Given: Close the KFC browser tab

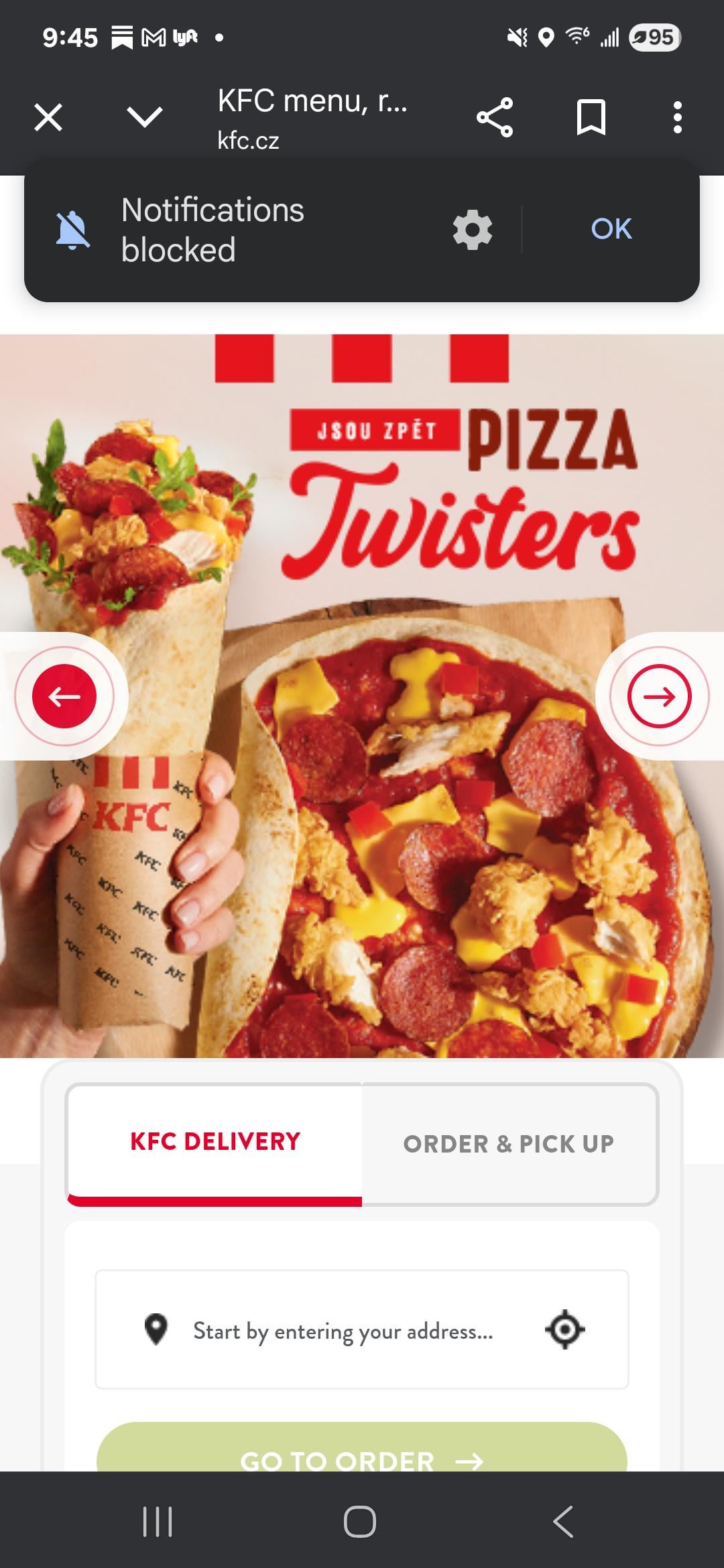Looking at the screenshot, I should click(48, 118).
